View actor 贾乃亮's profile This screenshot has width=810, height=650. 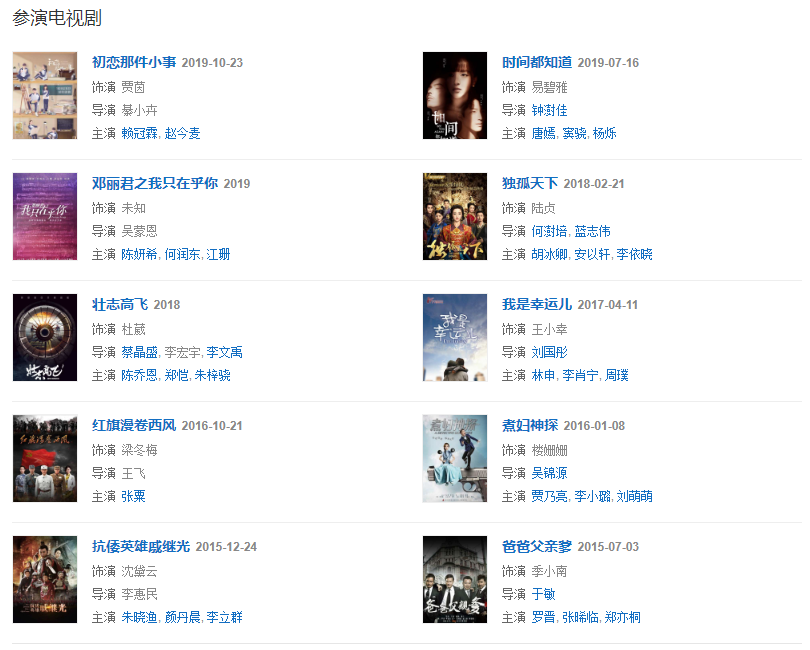[549, 496]
